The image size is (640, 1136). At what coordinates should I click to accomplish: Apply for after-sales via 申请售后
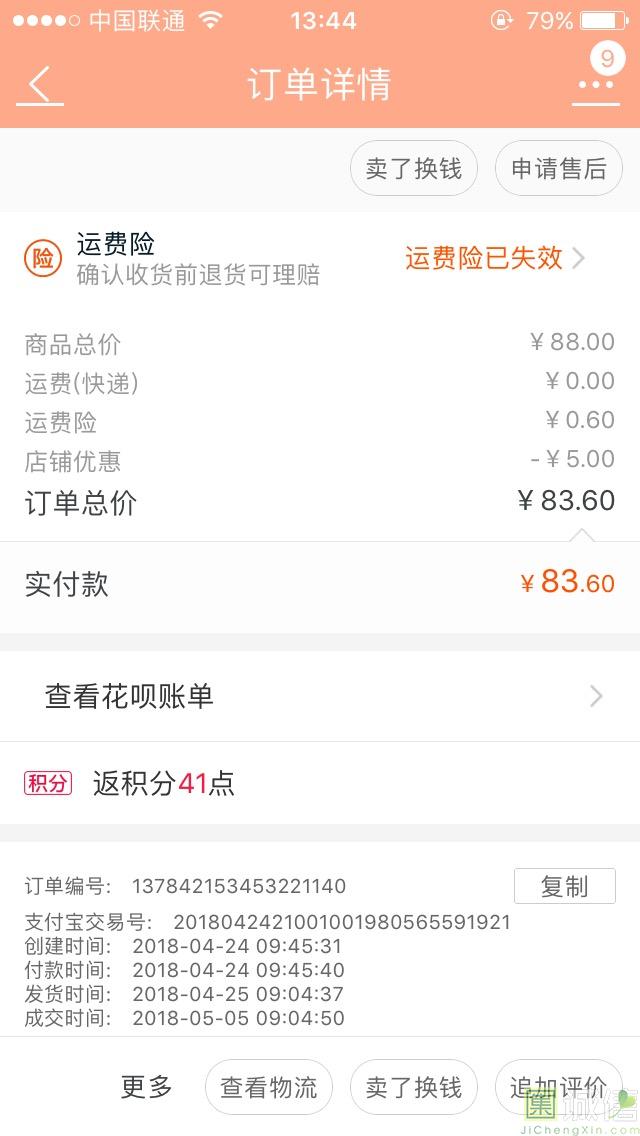(x=559, y=168)
